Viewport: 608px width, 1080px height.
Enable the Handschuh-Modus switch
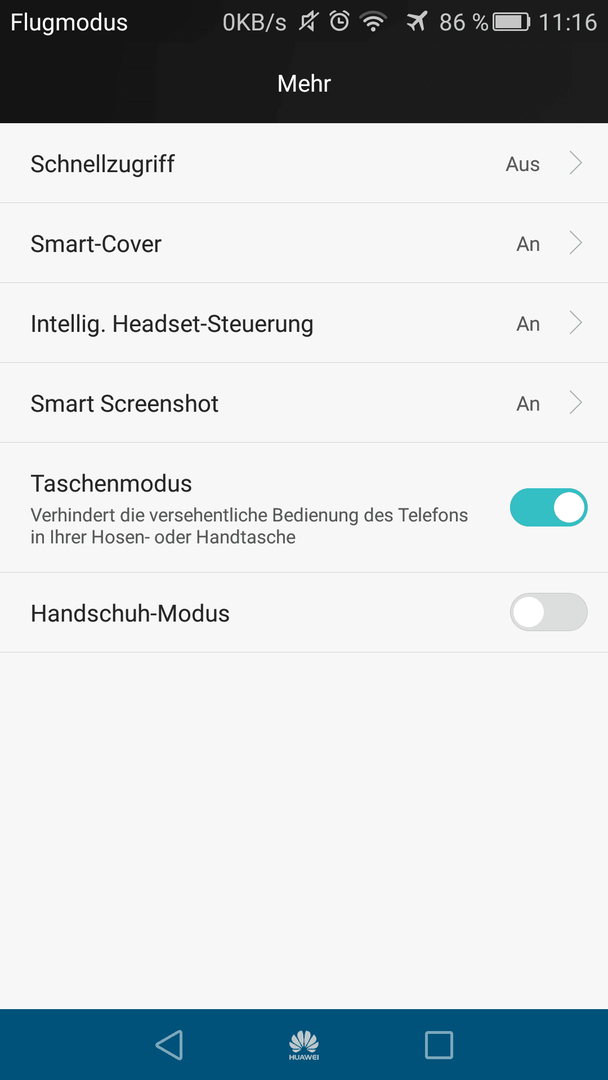[548, 612]
